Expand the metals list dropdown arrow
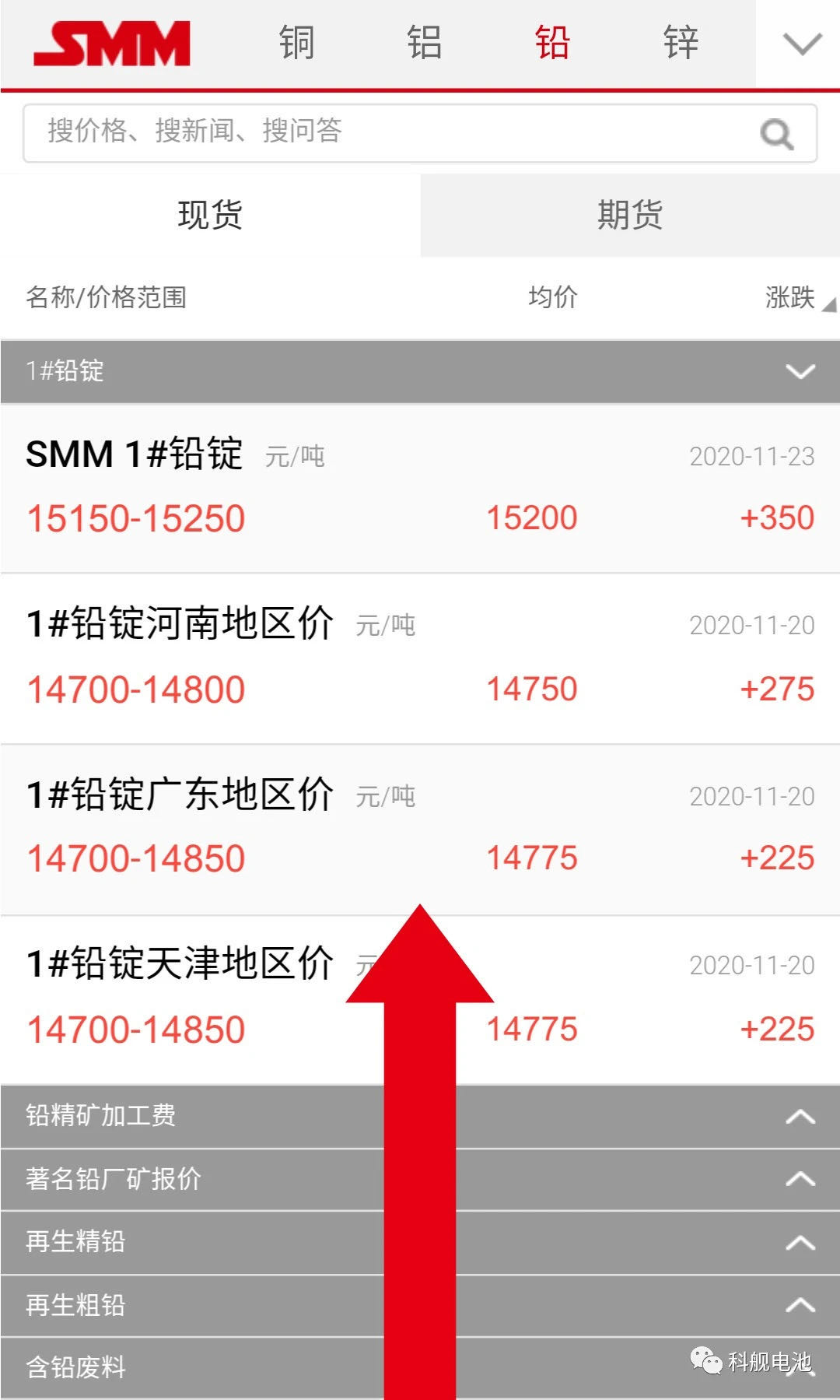Viewport: 840px width, 1400px height. [x=802, y=44]
